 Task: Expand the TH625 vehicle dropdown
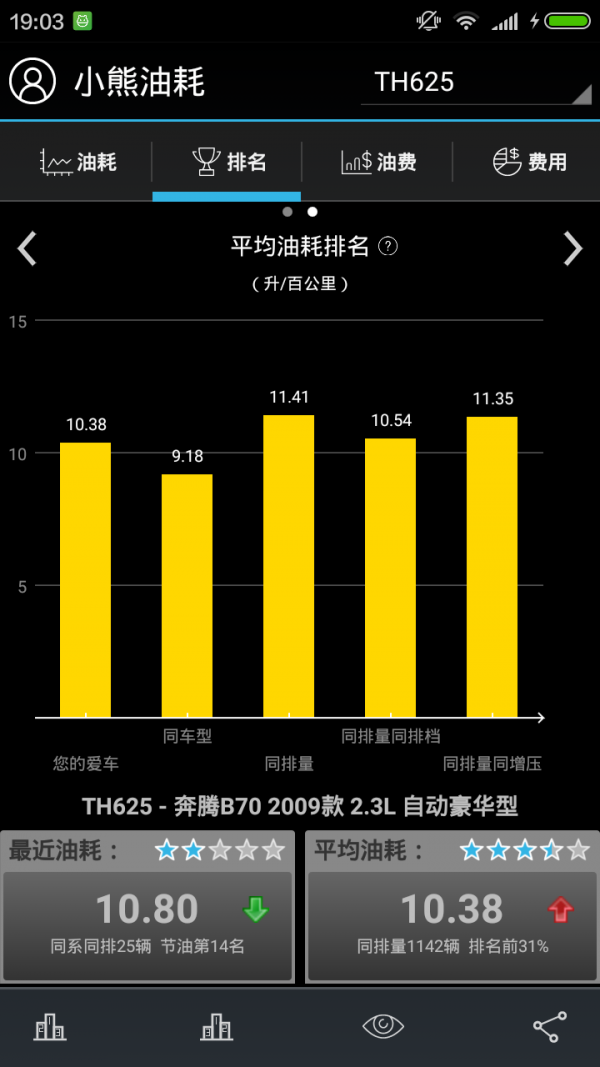click(475, 82)
